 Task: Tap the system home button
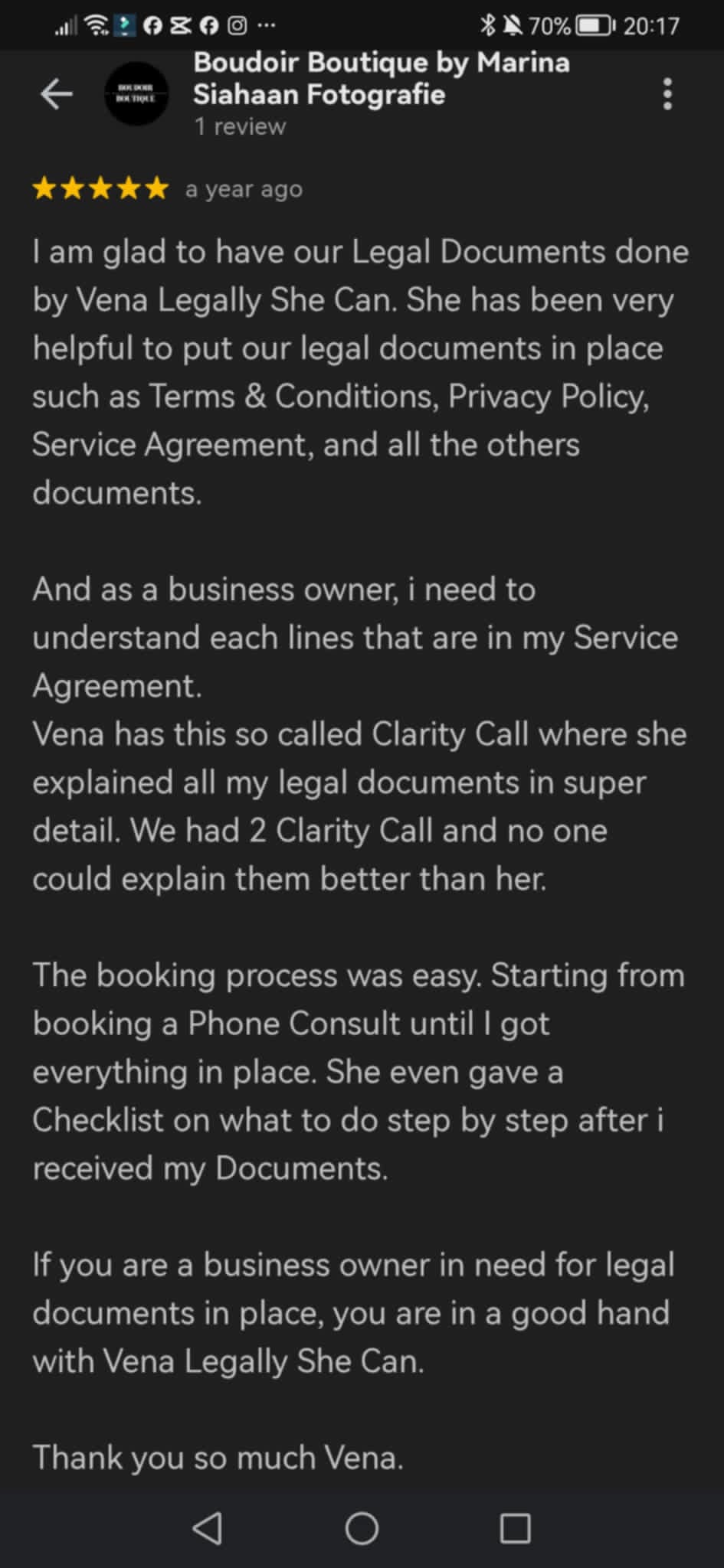pos(362,1528)
